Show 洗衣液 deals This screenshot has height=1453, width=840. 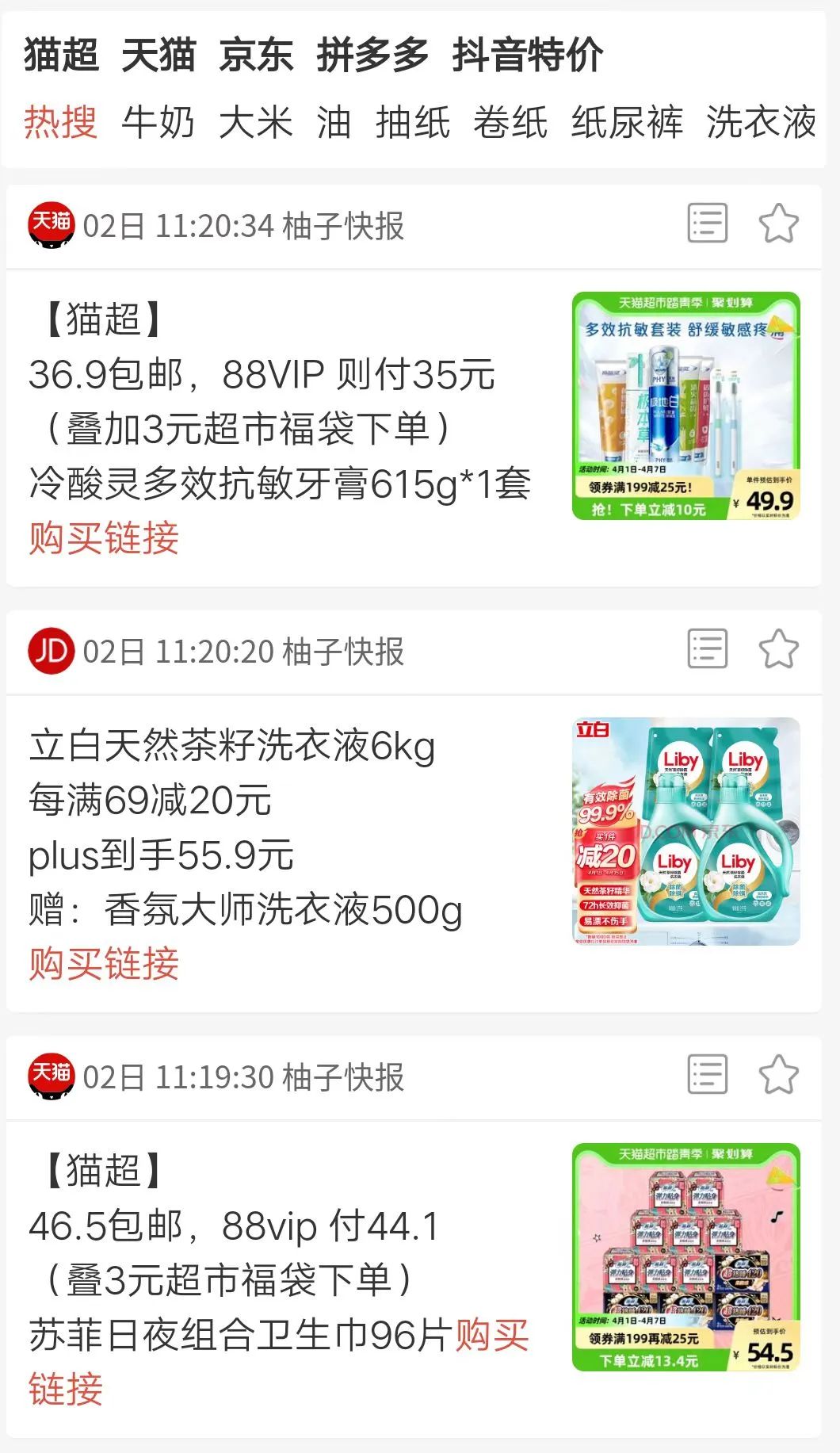(x=761, y=123)
